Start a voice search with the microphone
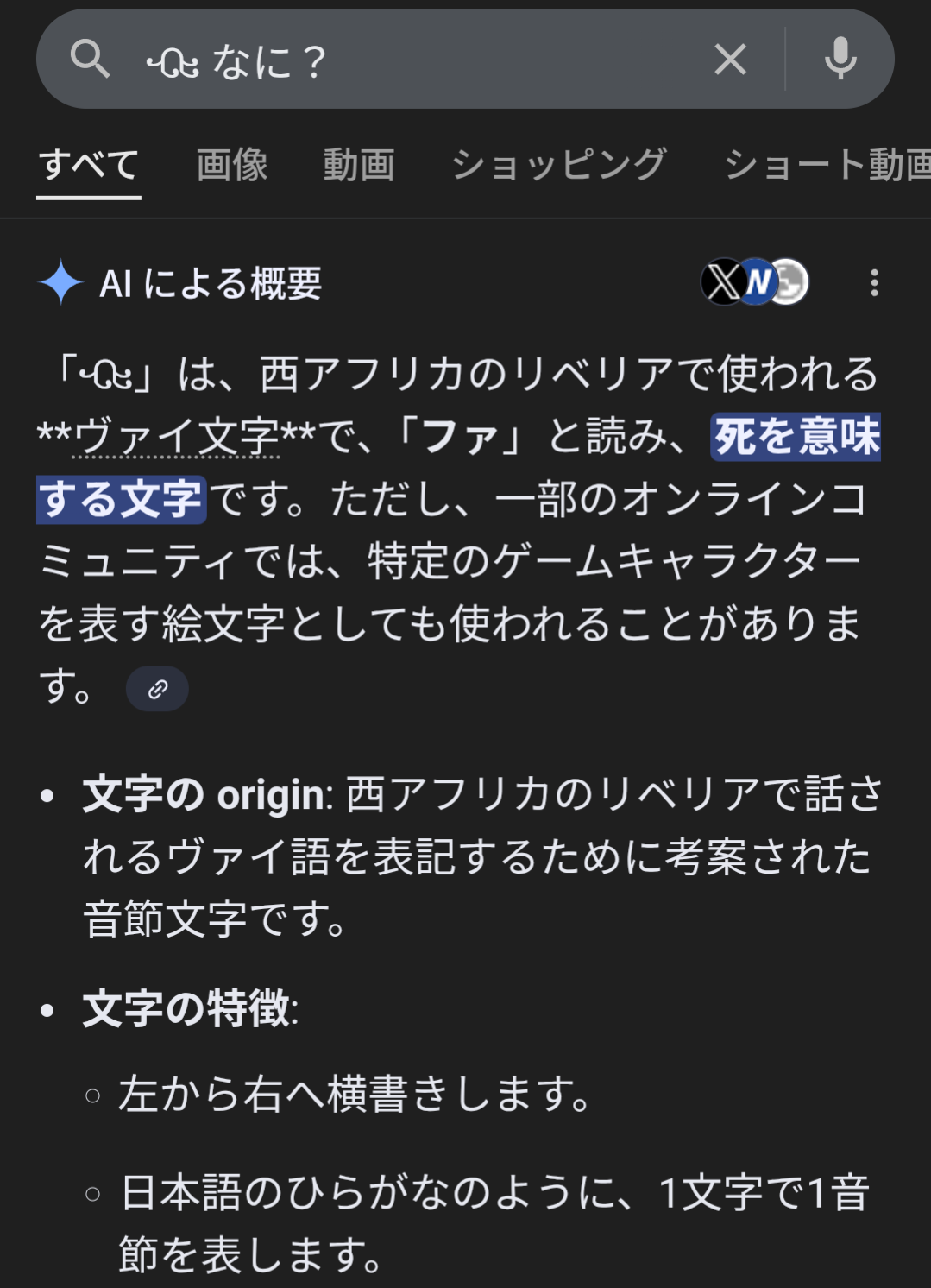931x1288 pixels. (x=840, y=60)
